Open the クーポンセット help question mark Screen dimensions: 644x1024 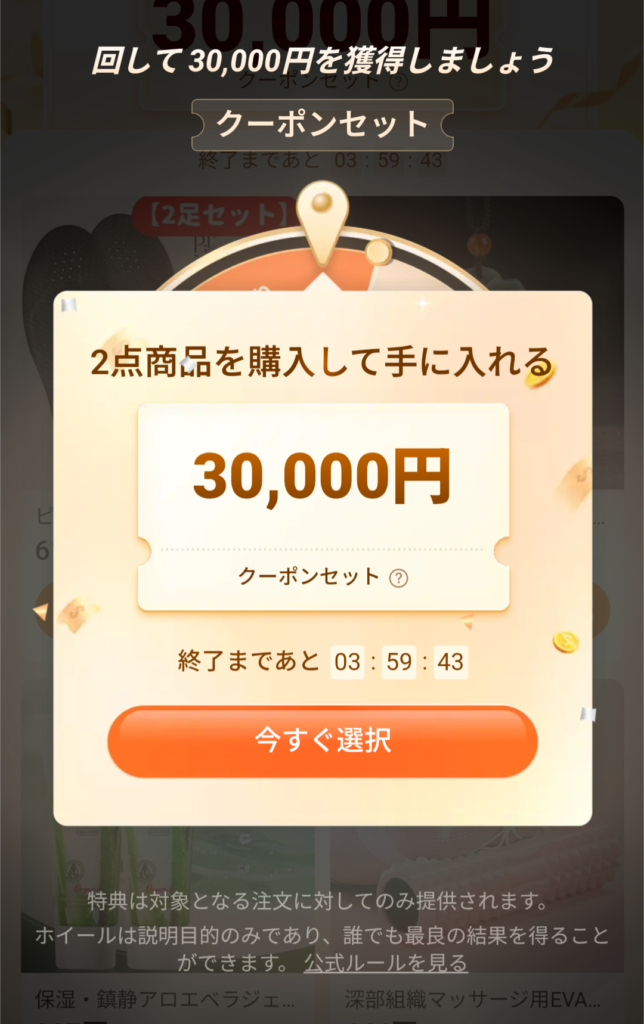(x=398, y=578)
